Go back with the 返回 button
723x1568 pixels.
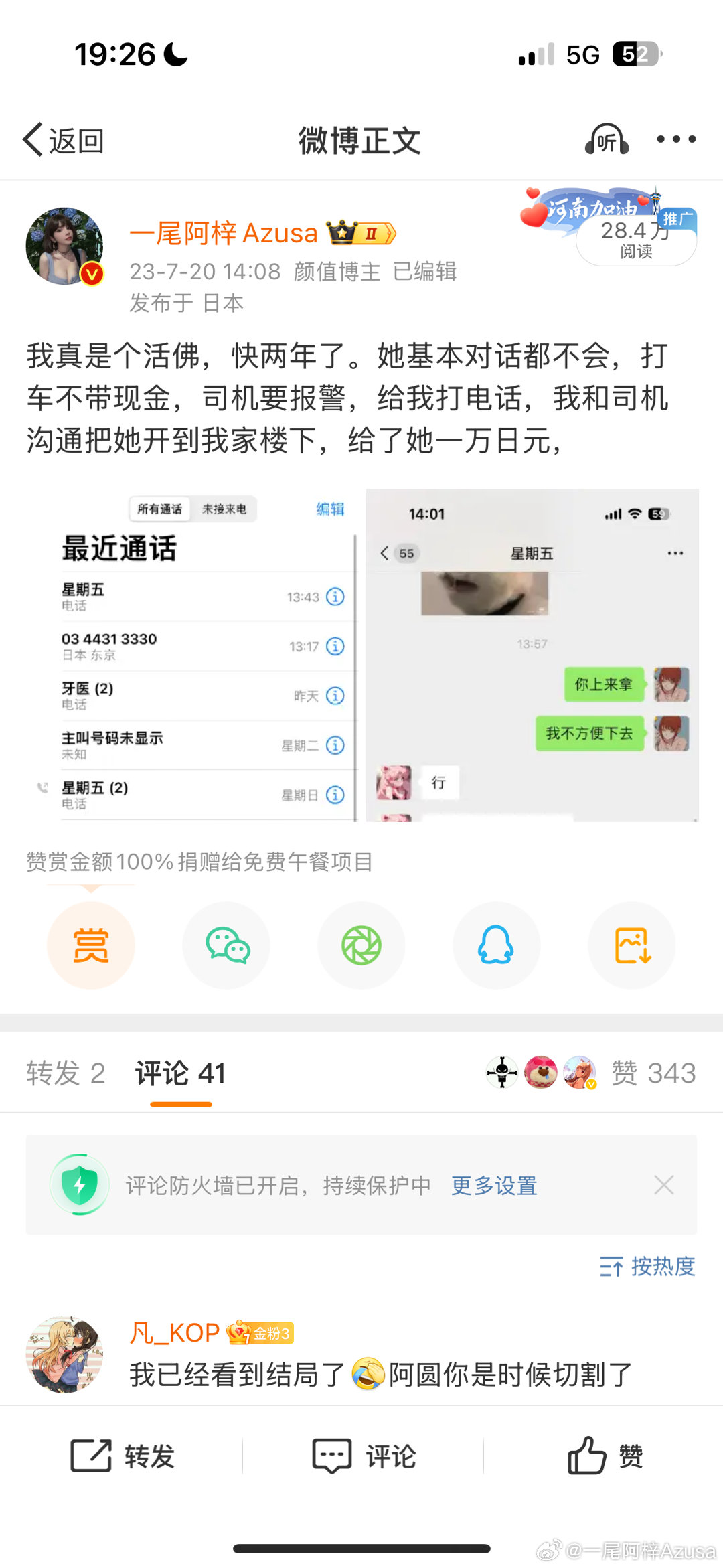pos(64,140)
